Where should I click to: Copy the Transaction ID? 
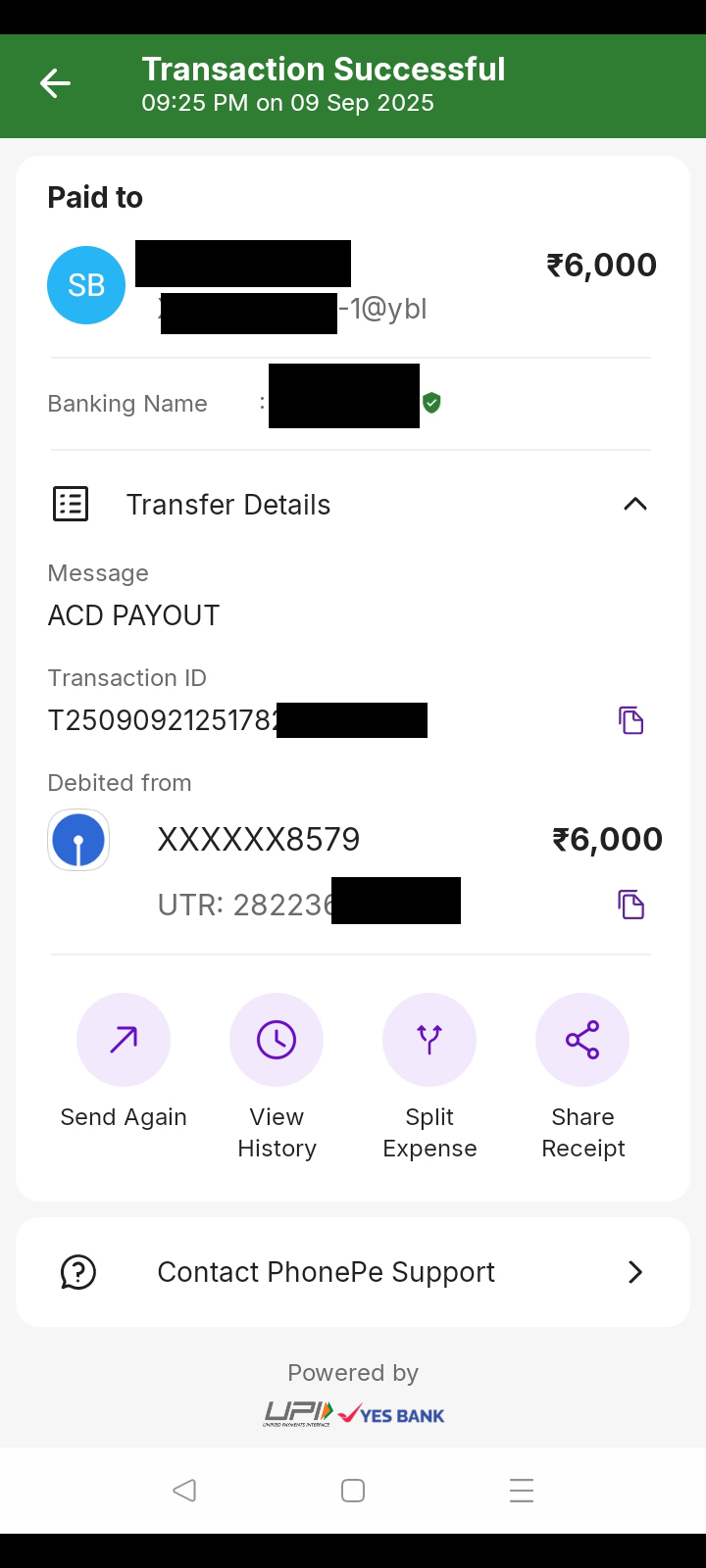click(x=630, y=720)
